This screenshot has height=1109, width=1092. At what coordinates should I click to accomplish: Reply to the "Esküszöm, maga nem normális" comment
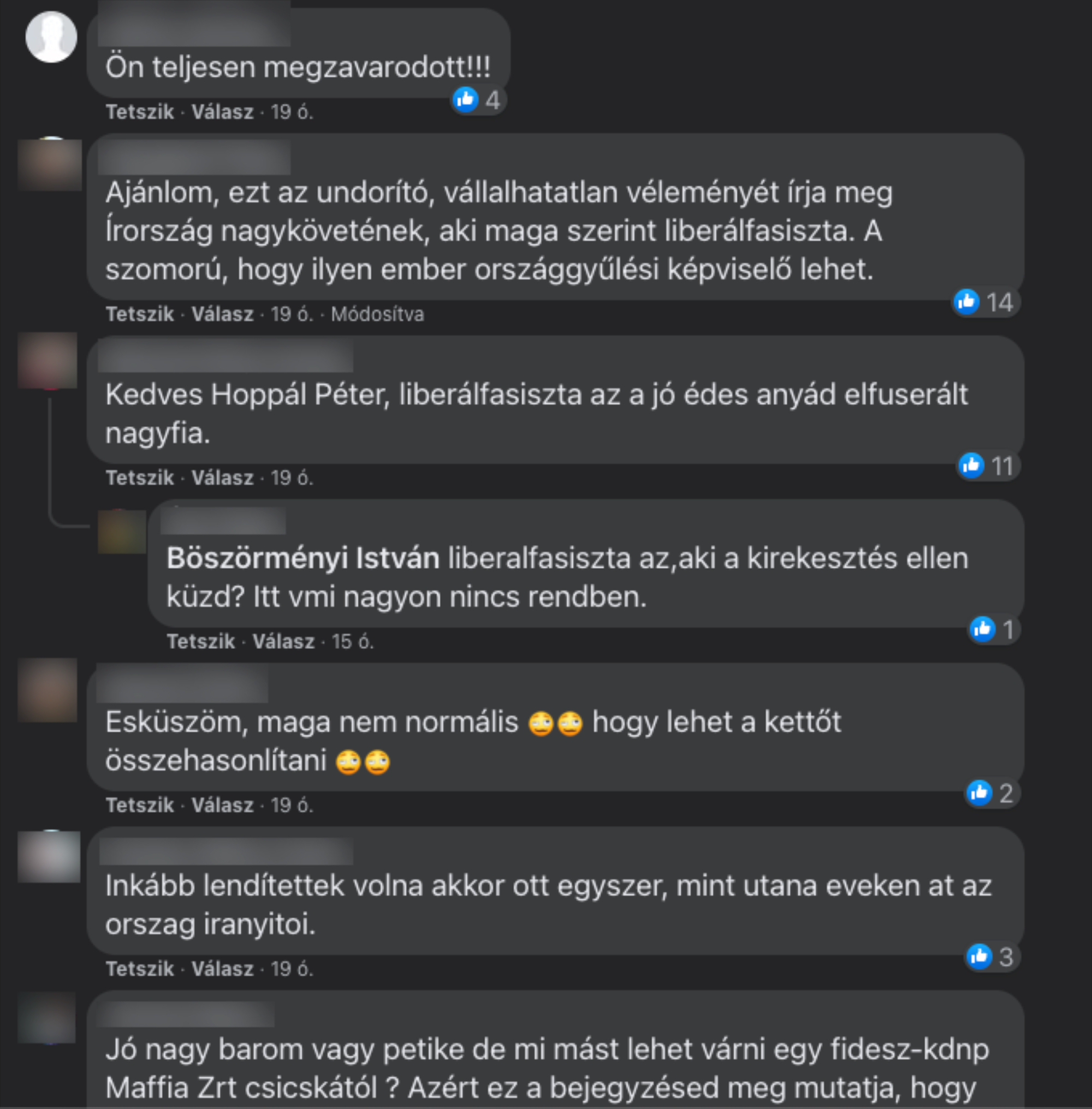[223, 805]
